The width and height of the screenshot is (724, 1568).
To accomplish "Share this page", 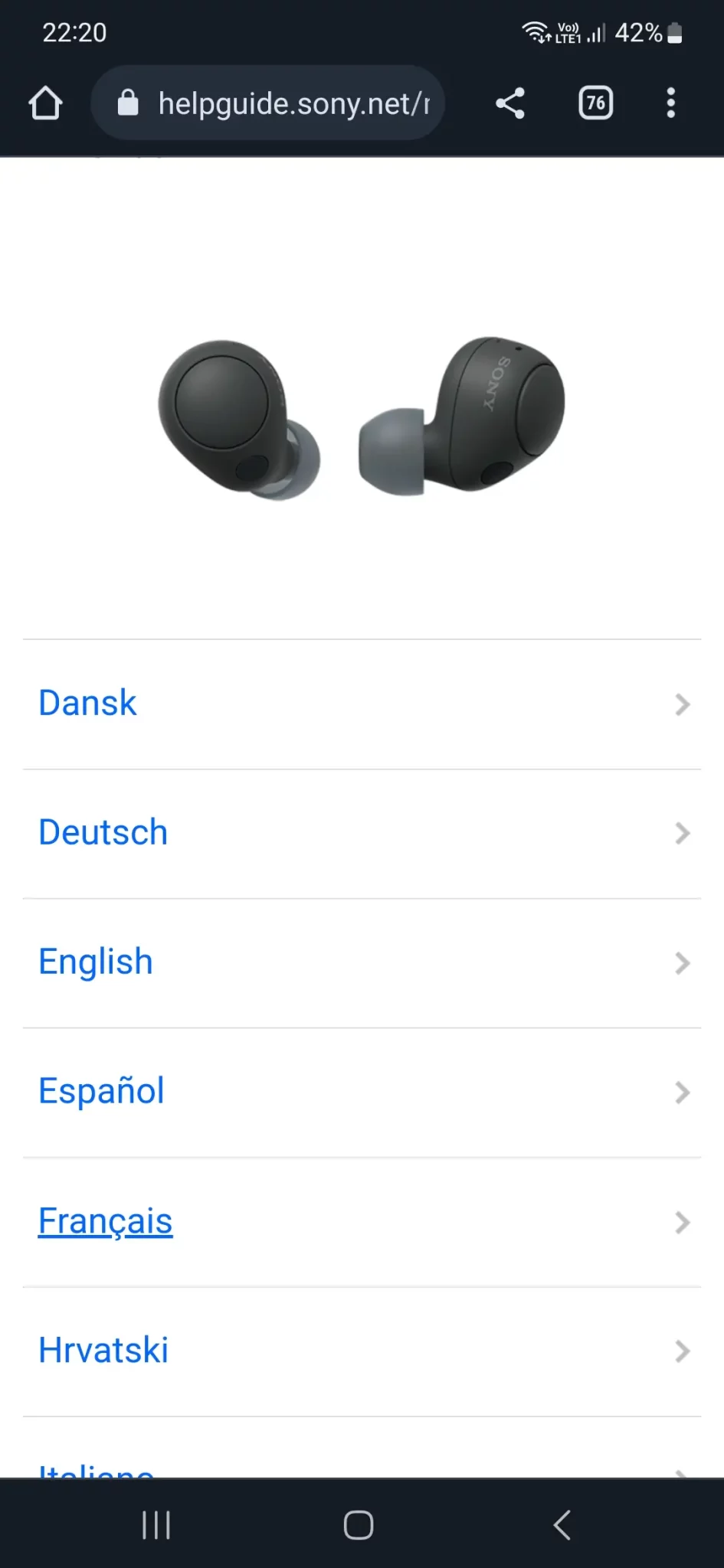I will 510,103.
